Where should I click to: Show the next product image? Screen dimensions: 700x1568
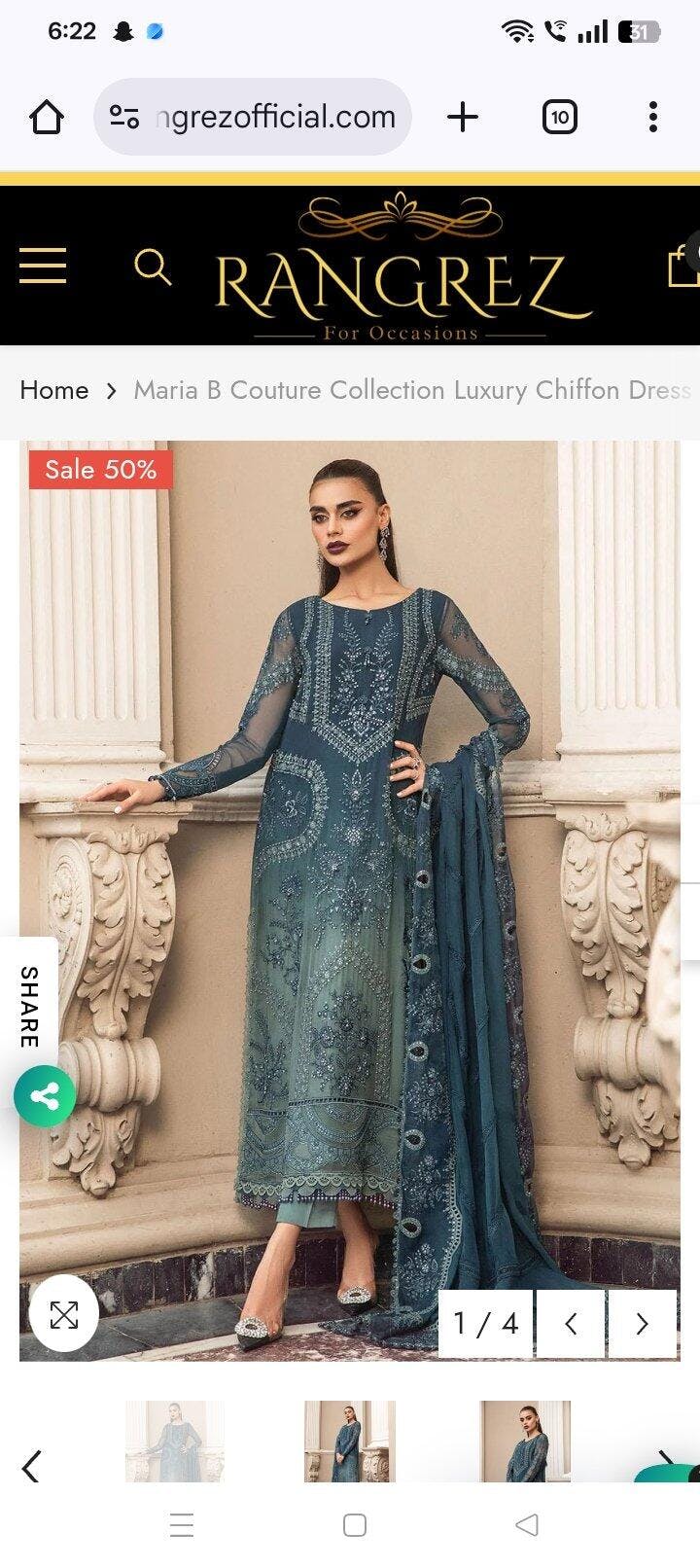click(x=642, y=1324)
